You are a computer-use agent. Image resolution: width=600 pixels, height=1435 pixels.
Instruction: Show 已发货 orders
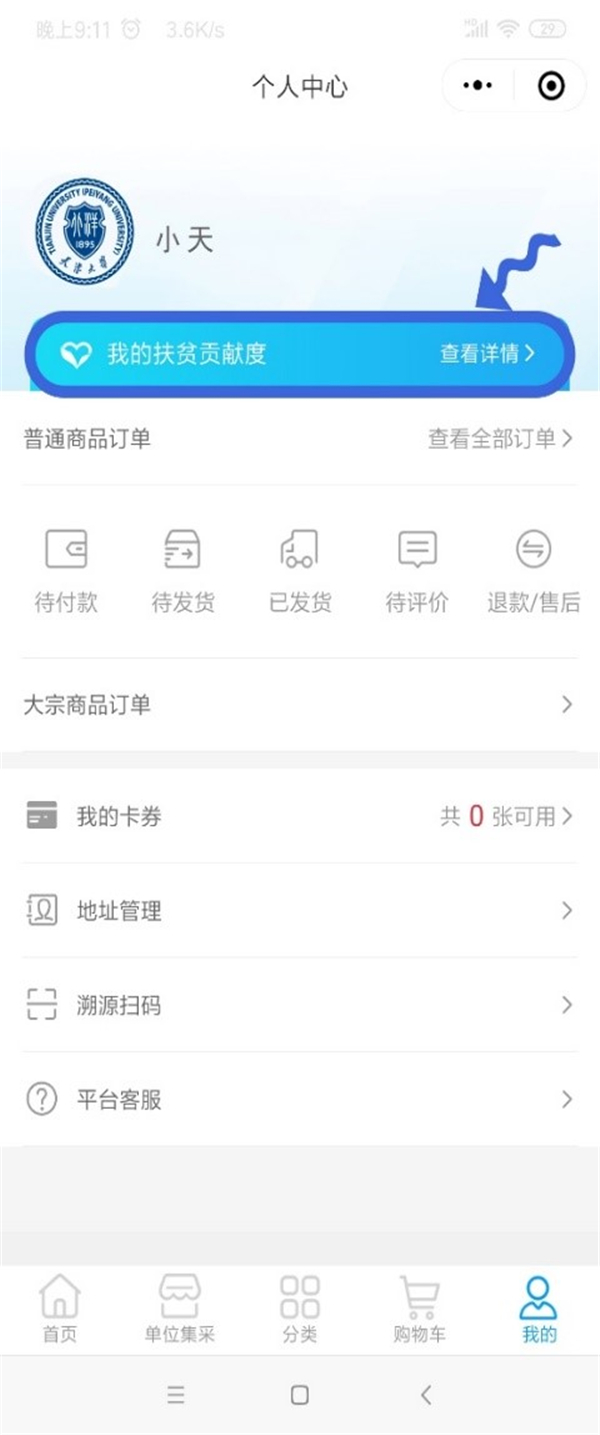tap(300, 570)
